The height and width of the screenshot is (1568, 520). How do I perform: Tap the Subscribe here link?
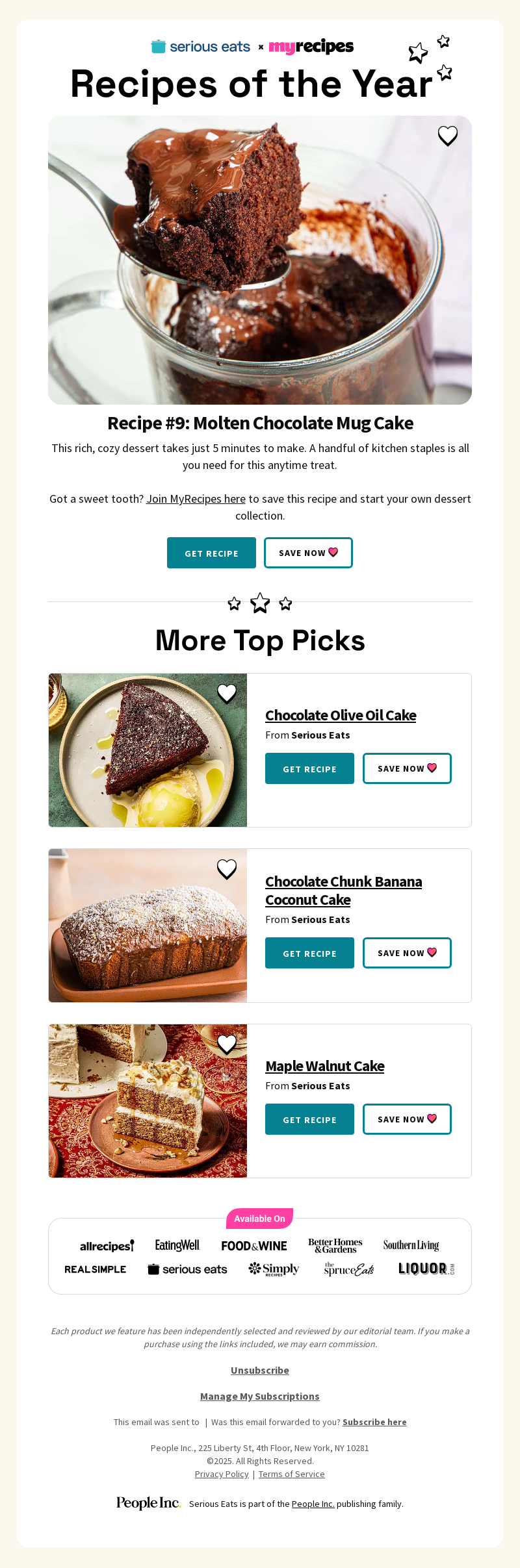click(x=374, y=1422)
